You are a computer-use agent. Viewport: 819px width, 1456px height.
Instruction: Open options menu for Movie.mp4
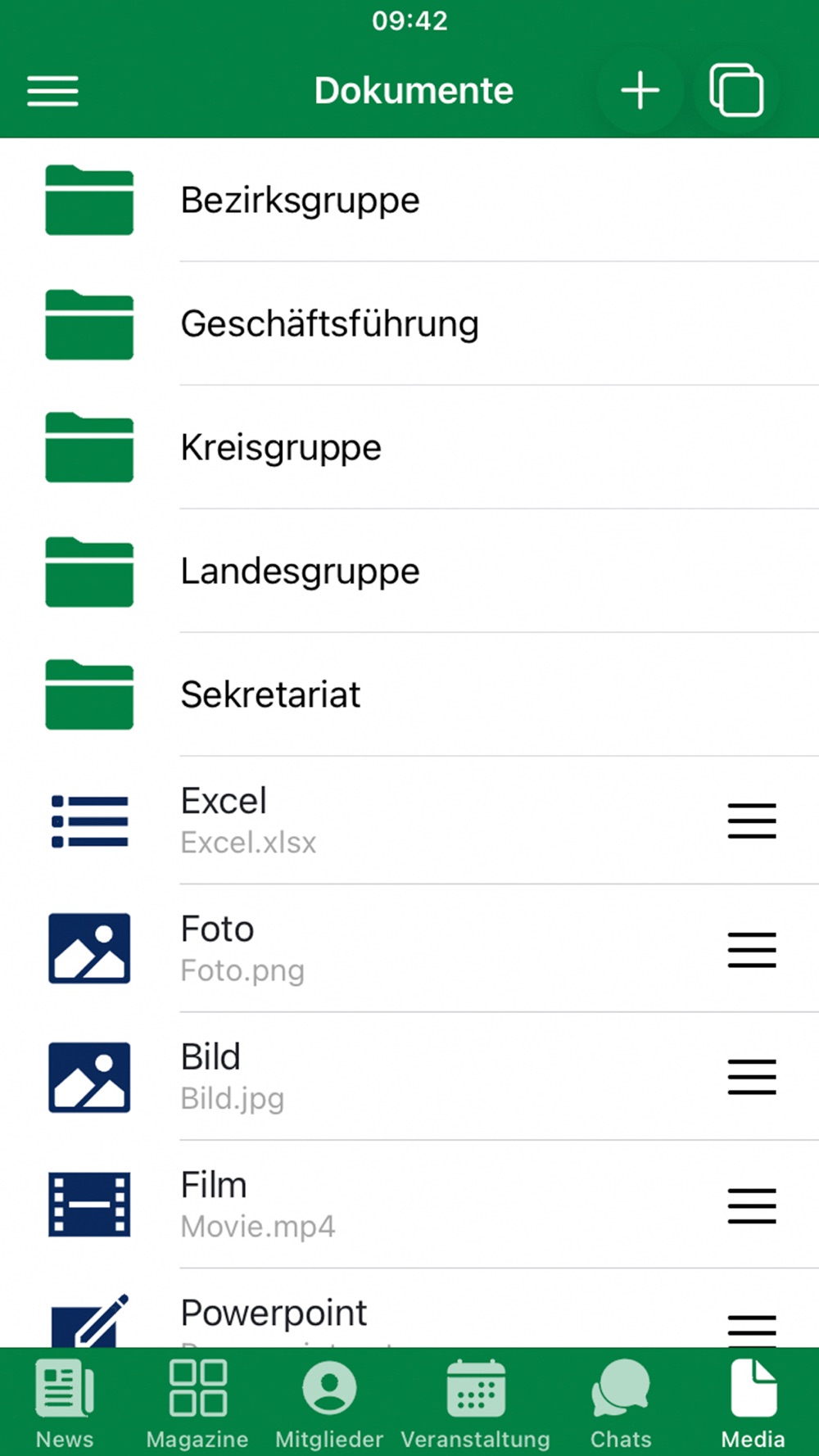[x=752, y=1205]
